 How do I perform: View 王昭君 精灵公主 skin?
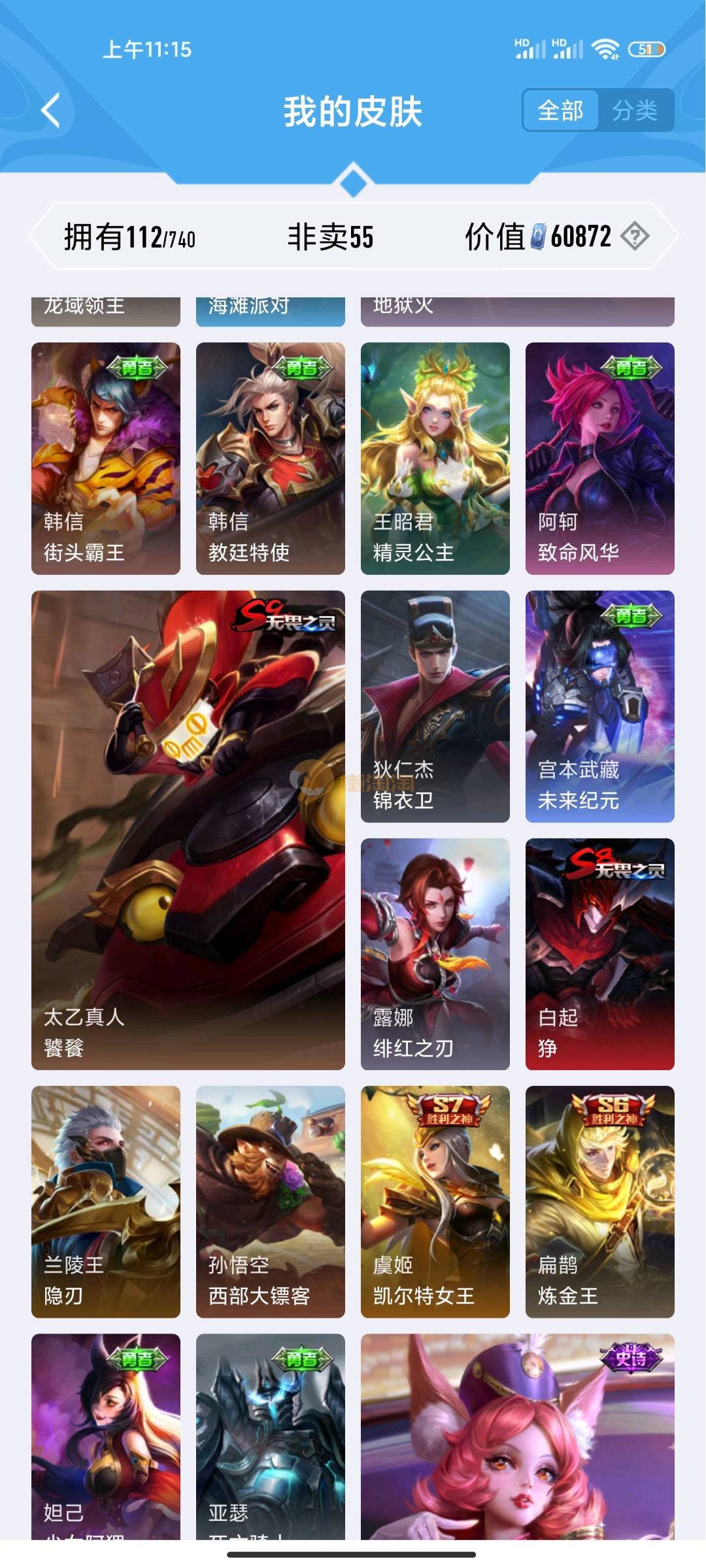[x=435, y=458]
